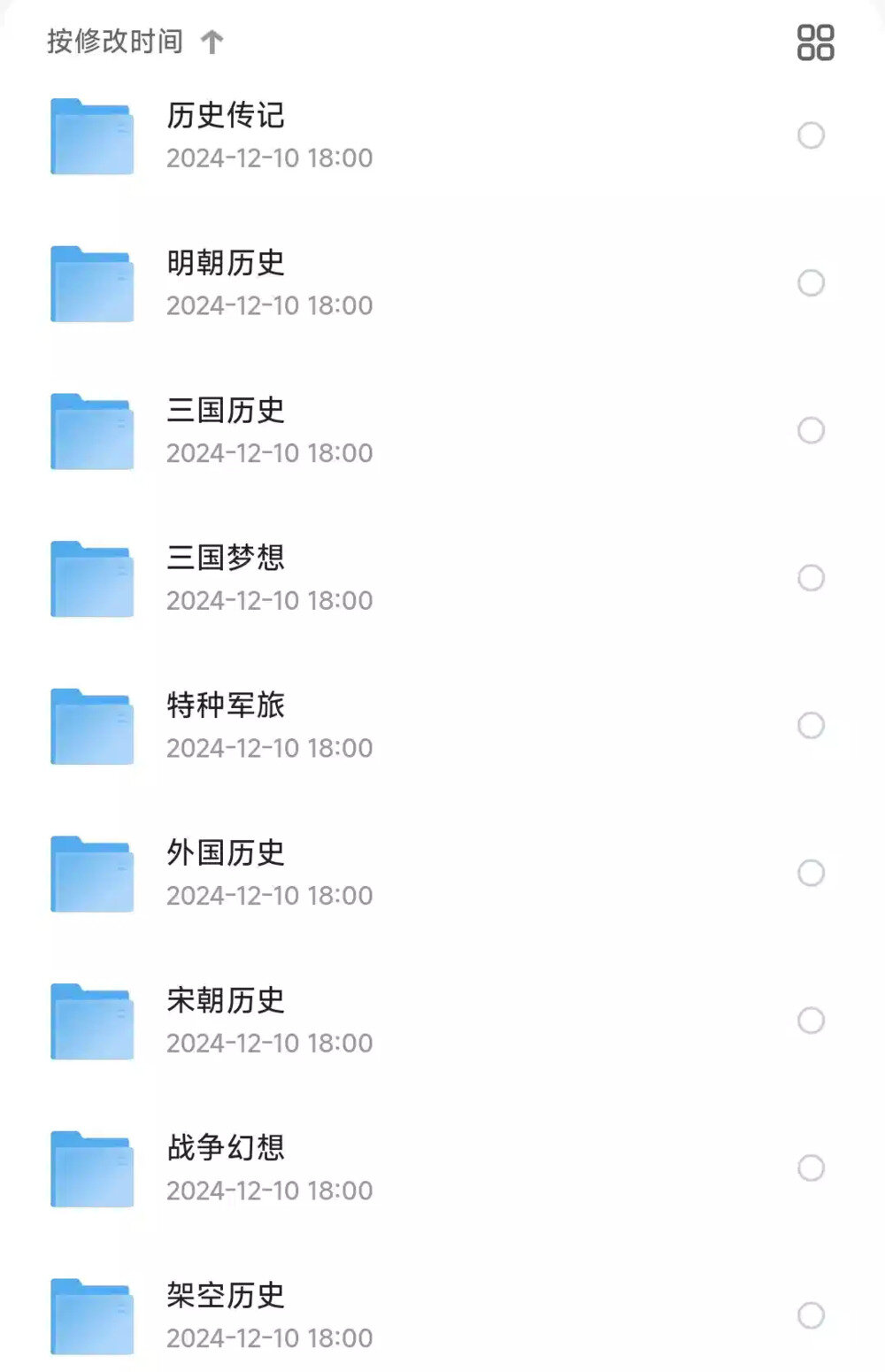Open the 按修改时间 sort options
The height and width of the screenshot is (1372, 885).
coord(113,41)
